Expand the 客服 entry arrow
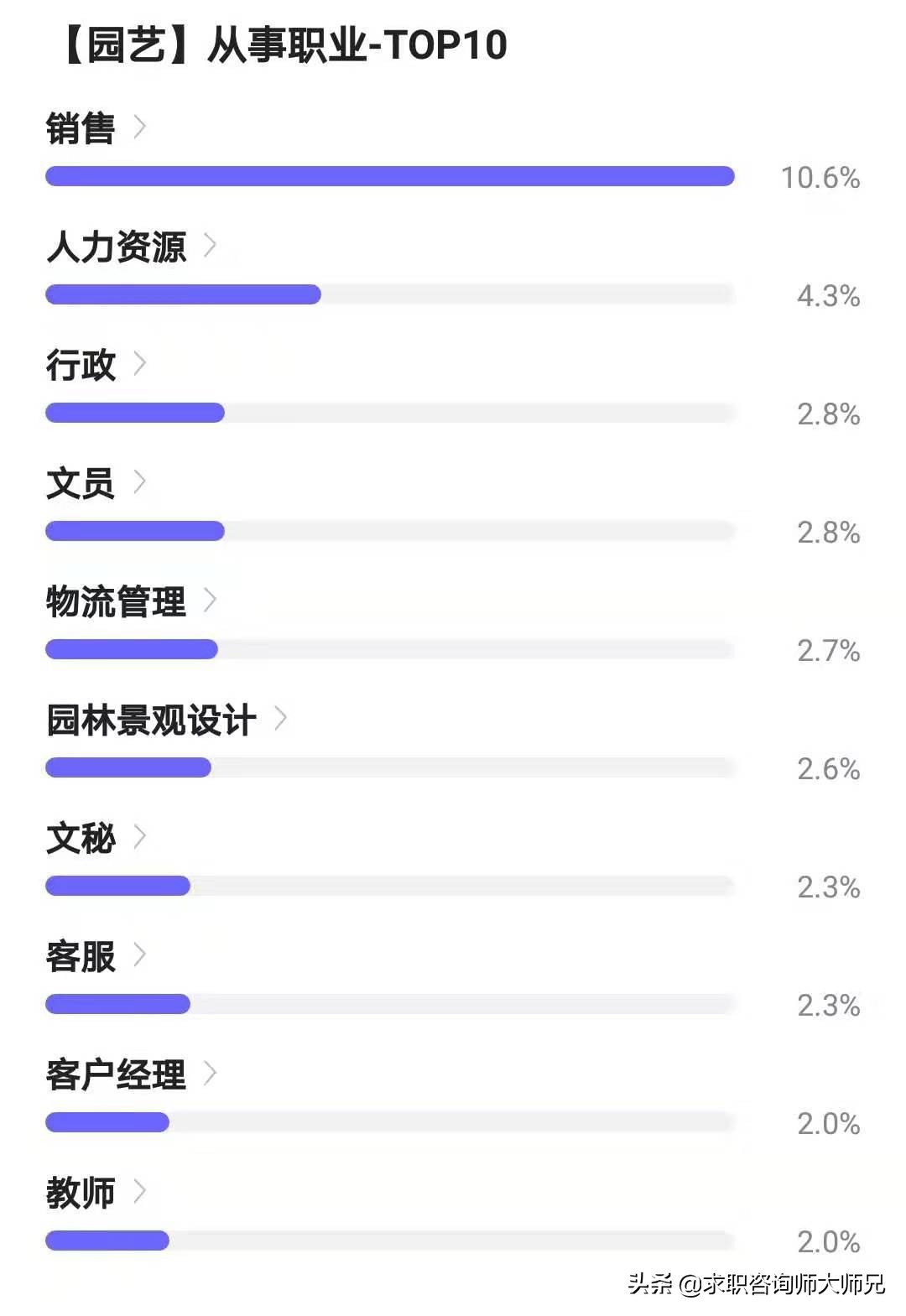Screen dimensions: 906x1316 tap(142, 956)
